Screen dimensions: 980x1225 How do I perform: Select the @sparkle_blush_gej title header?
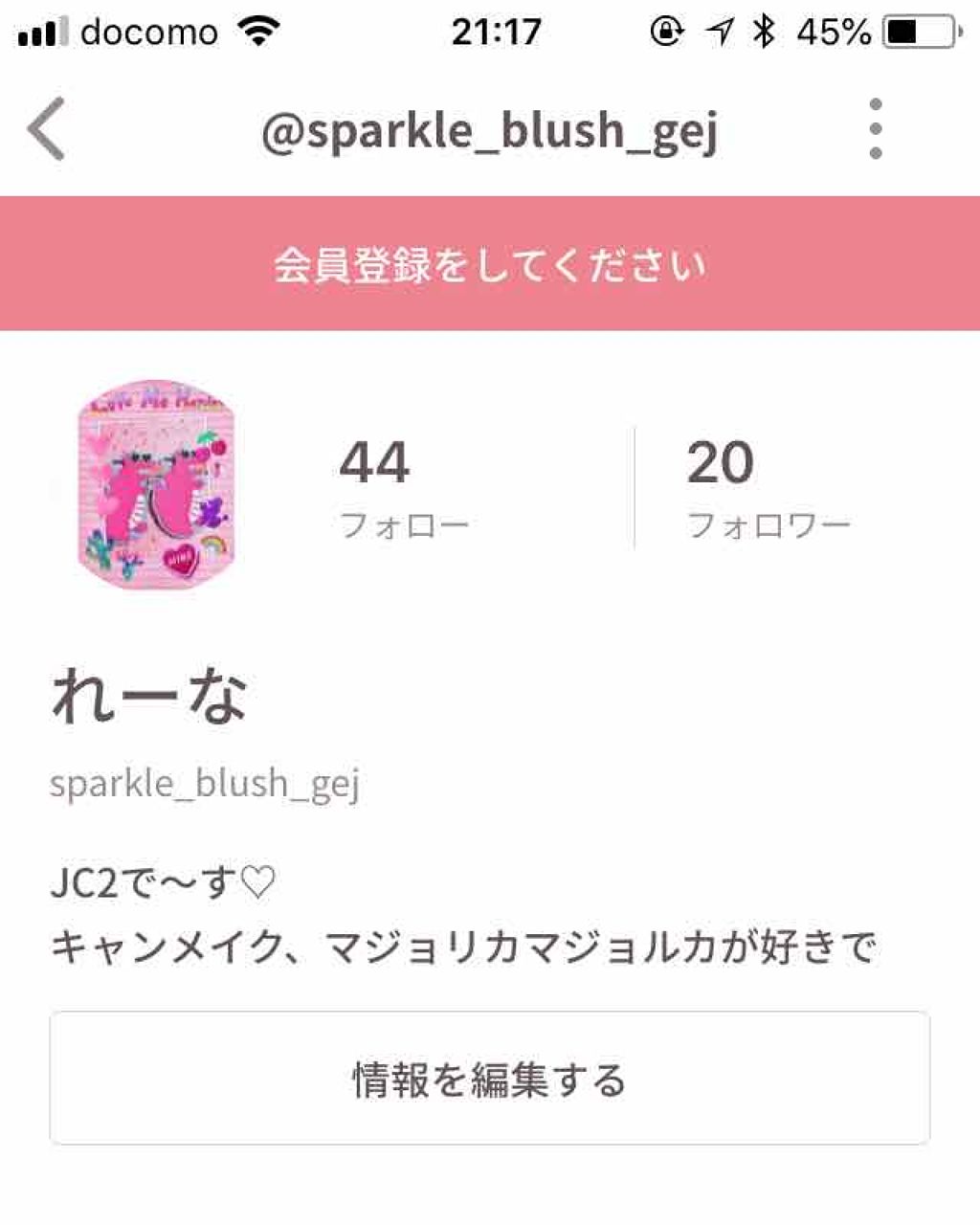point(490,129)
